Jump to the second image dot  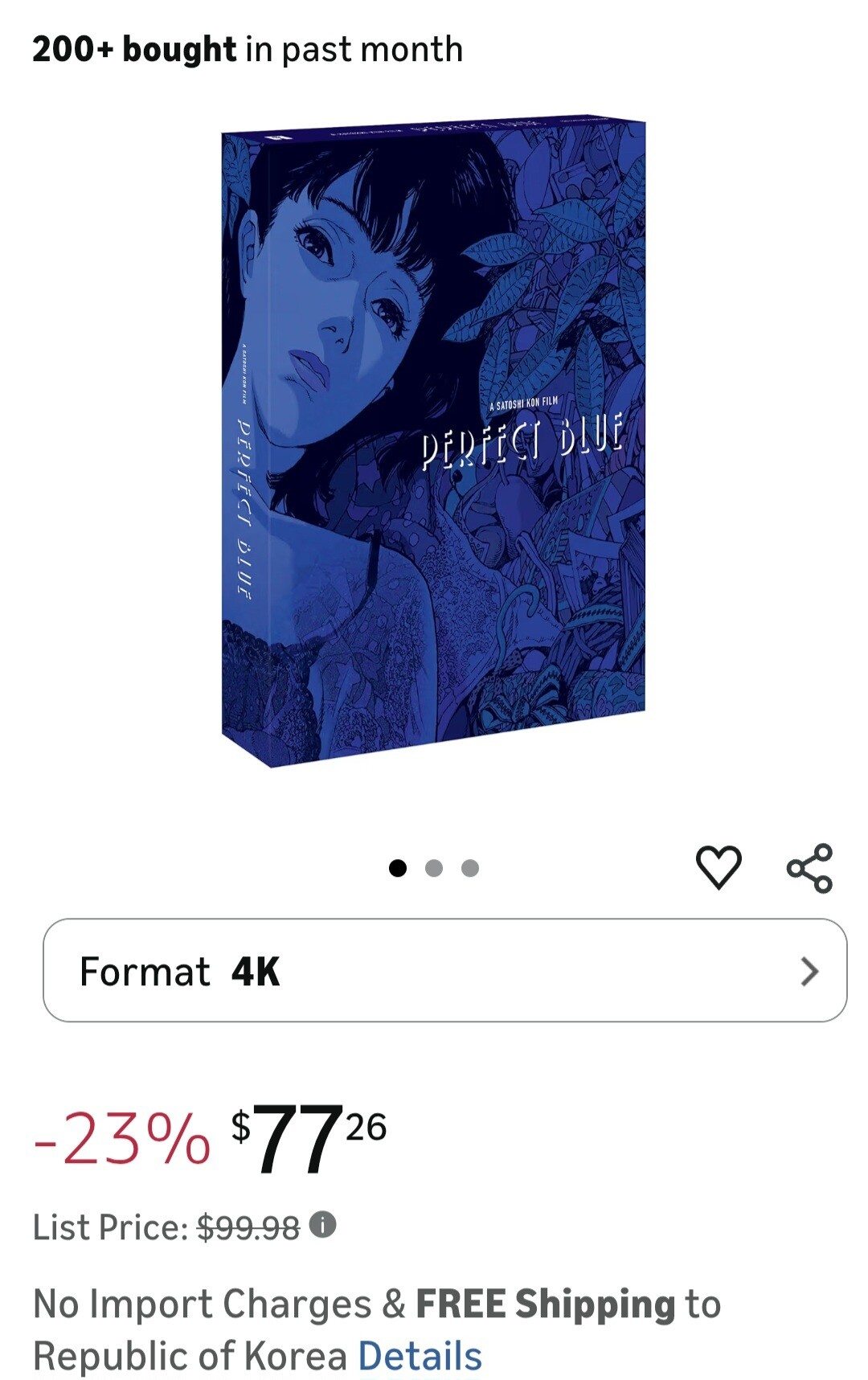click(434, 868)
